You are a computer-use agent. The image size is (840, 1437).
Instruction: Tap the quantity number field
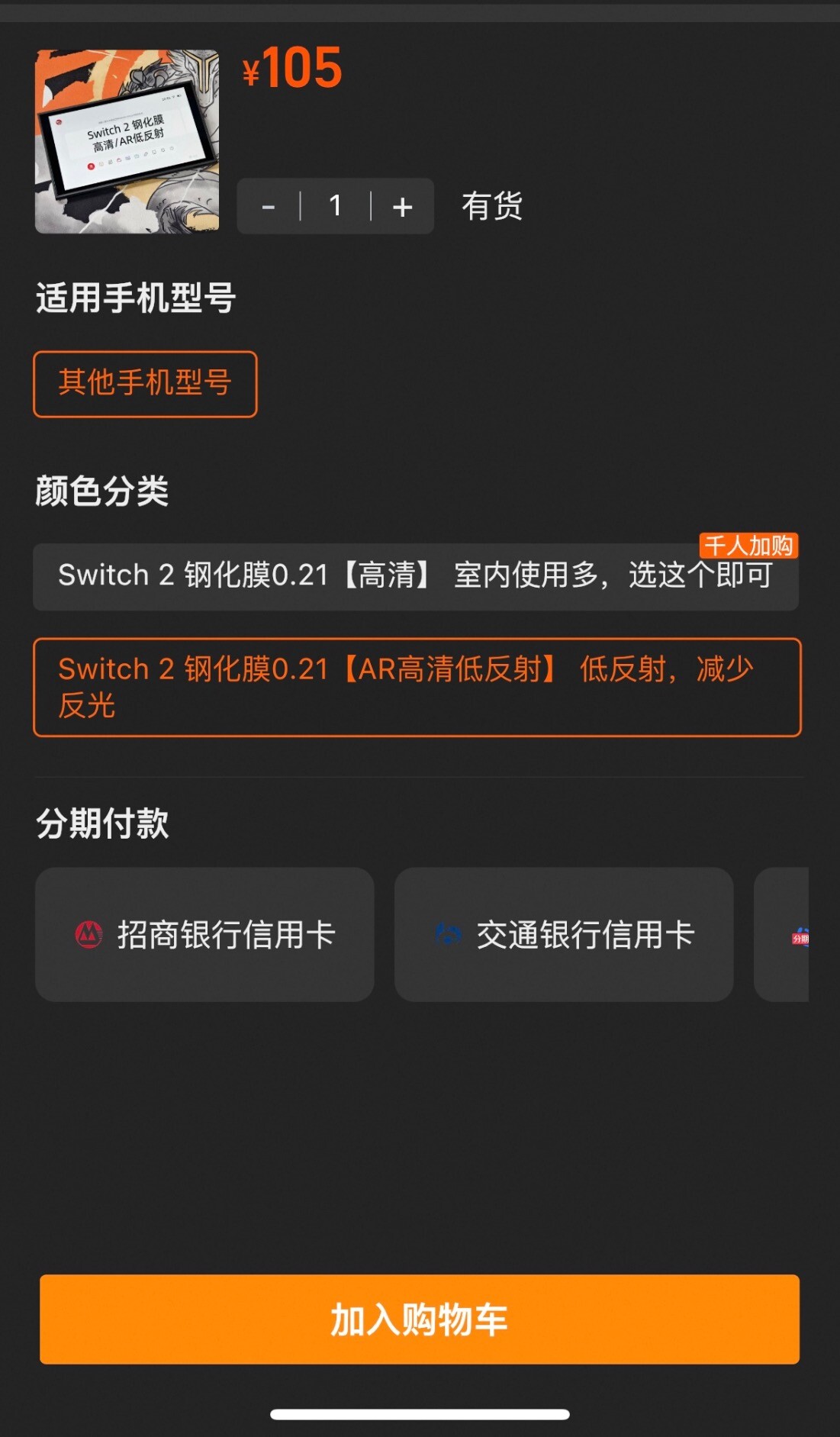336,206
